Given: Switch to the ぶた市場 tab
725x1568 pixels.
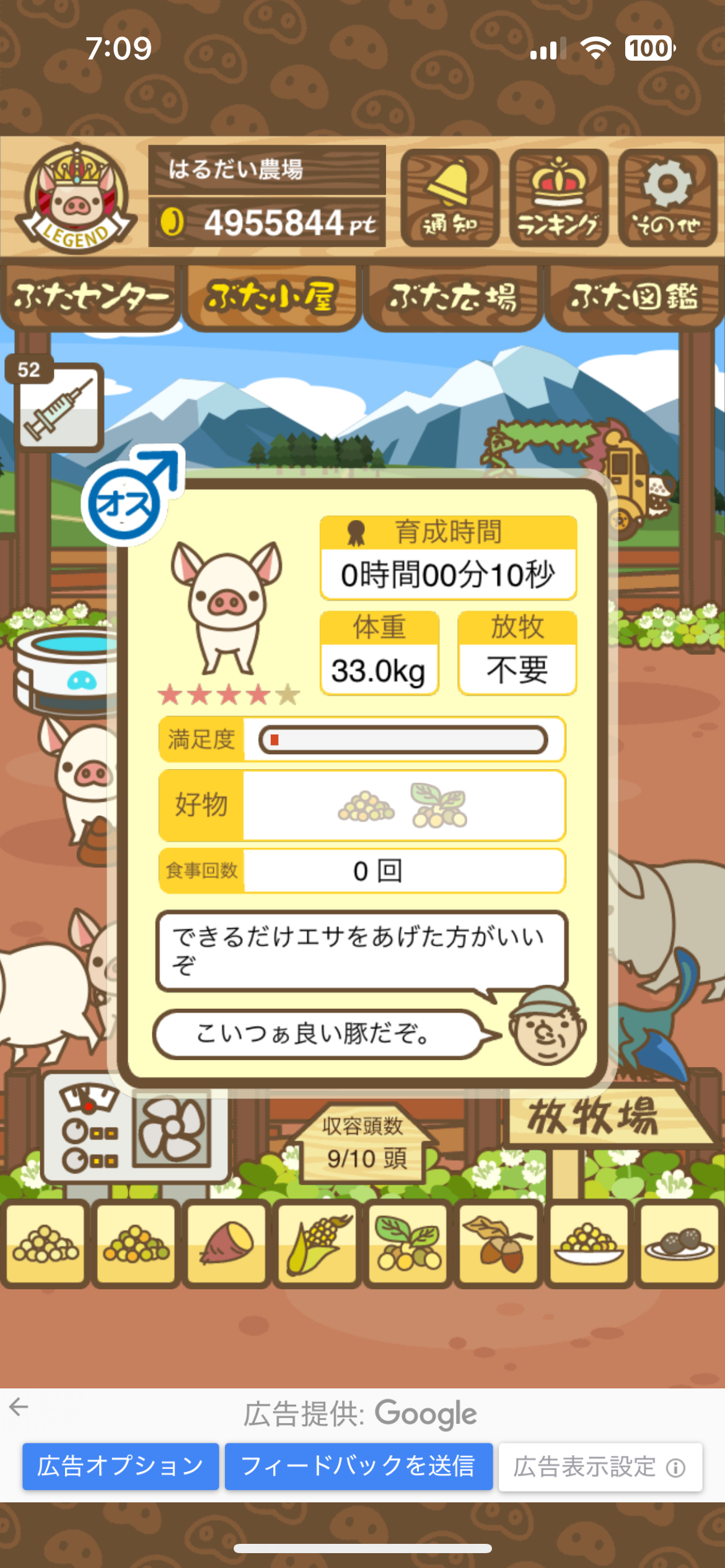Looking at the screenshot, I should tap(452, 298).
